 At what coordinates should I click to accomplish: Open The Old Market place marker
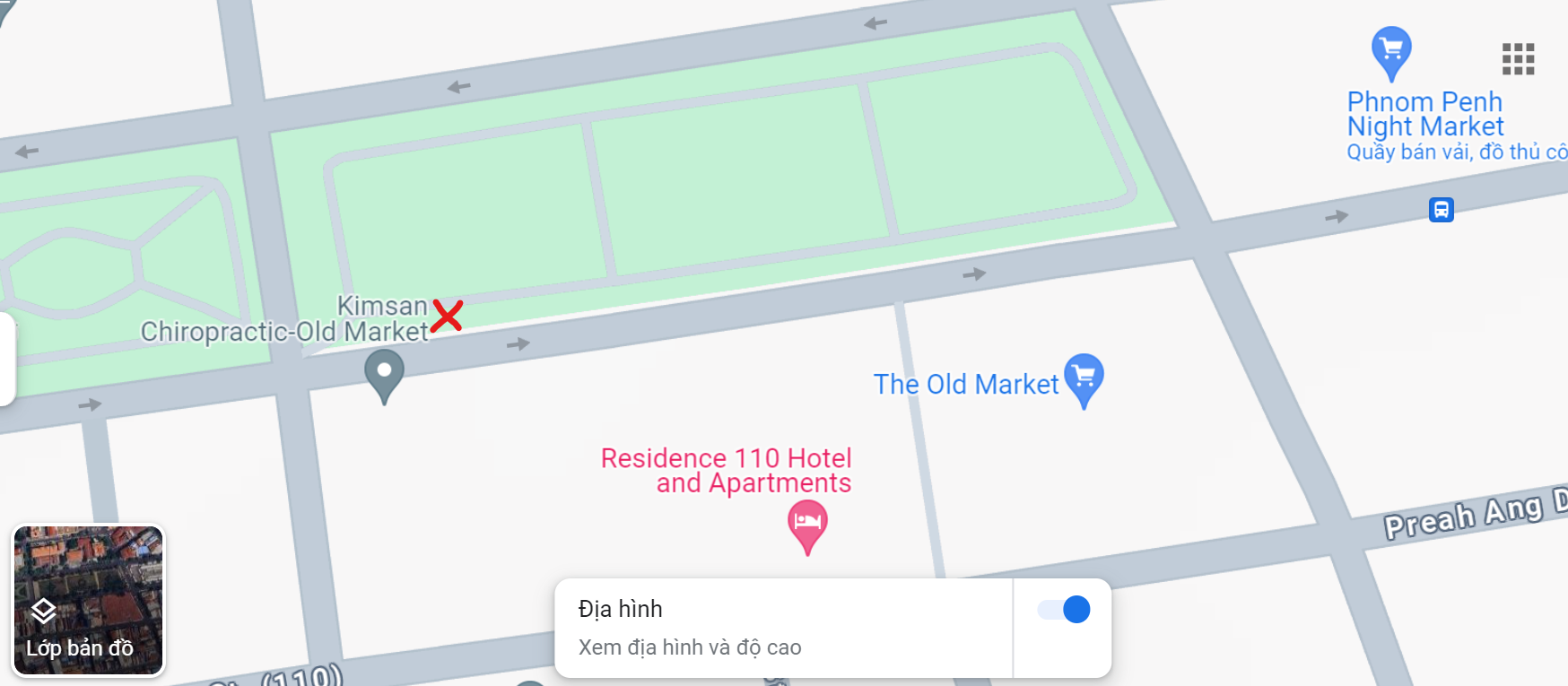[x=1084, y=377]
